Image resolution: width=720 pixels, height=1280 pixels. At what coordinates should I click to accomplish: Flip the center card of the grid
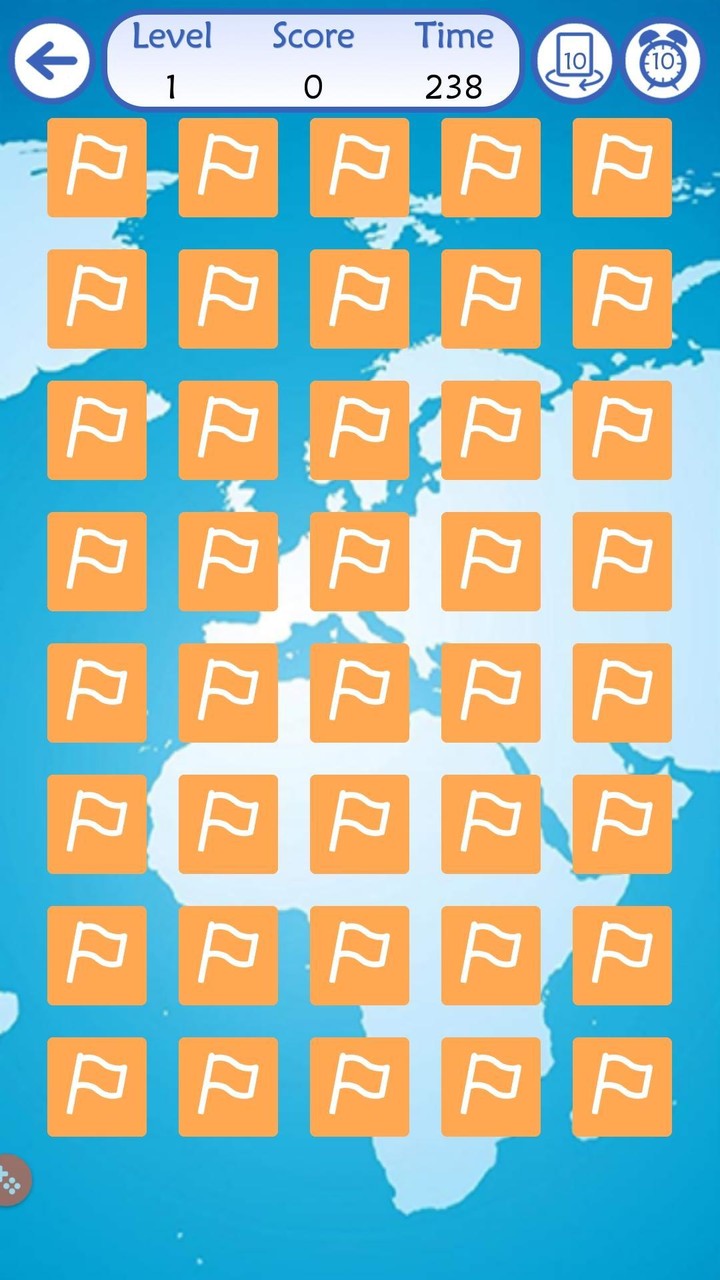click(359, 562)
